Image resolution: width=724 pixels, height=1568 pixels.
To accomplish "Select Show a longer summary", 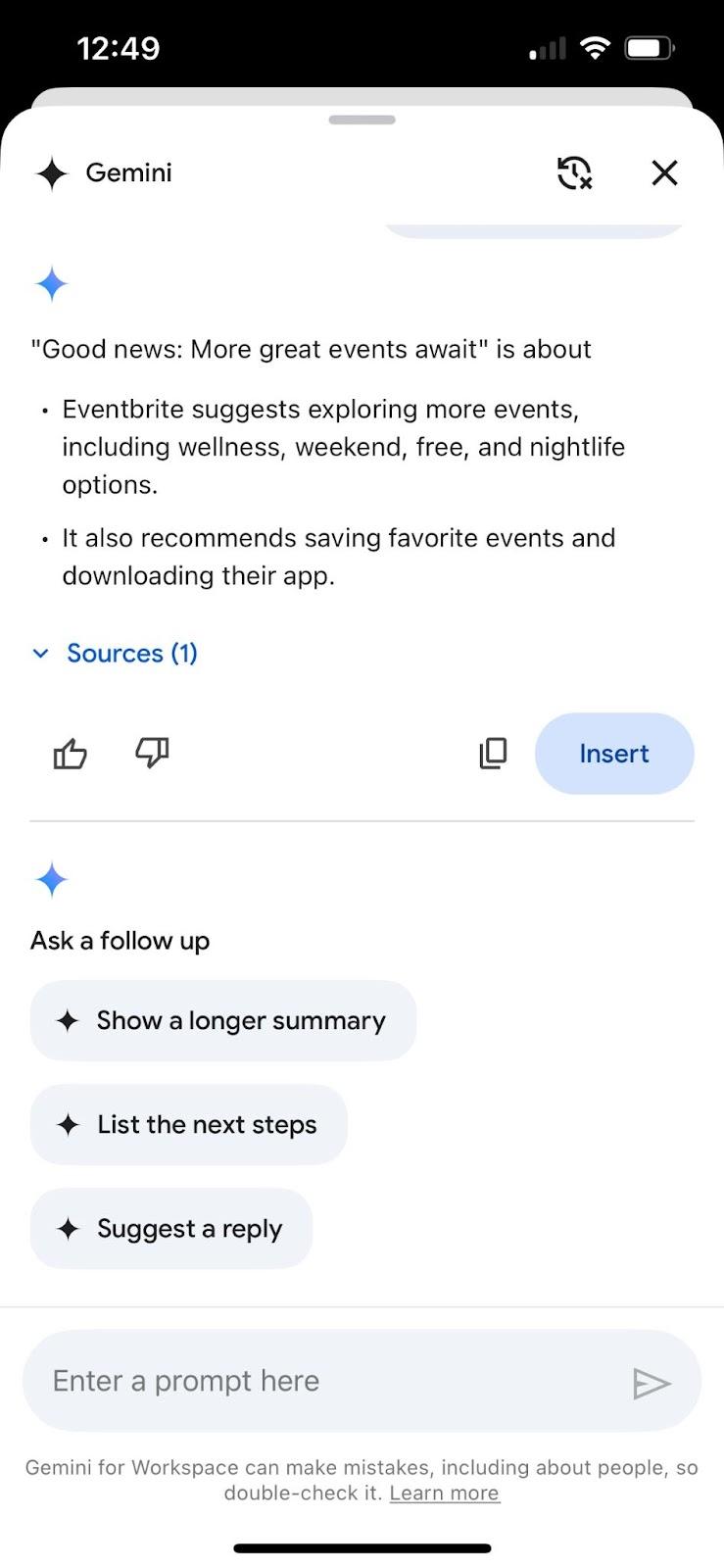I will tap(223, 1021).
